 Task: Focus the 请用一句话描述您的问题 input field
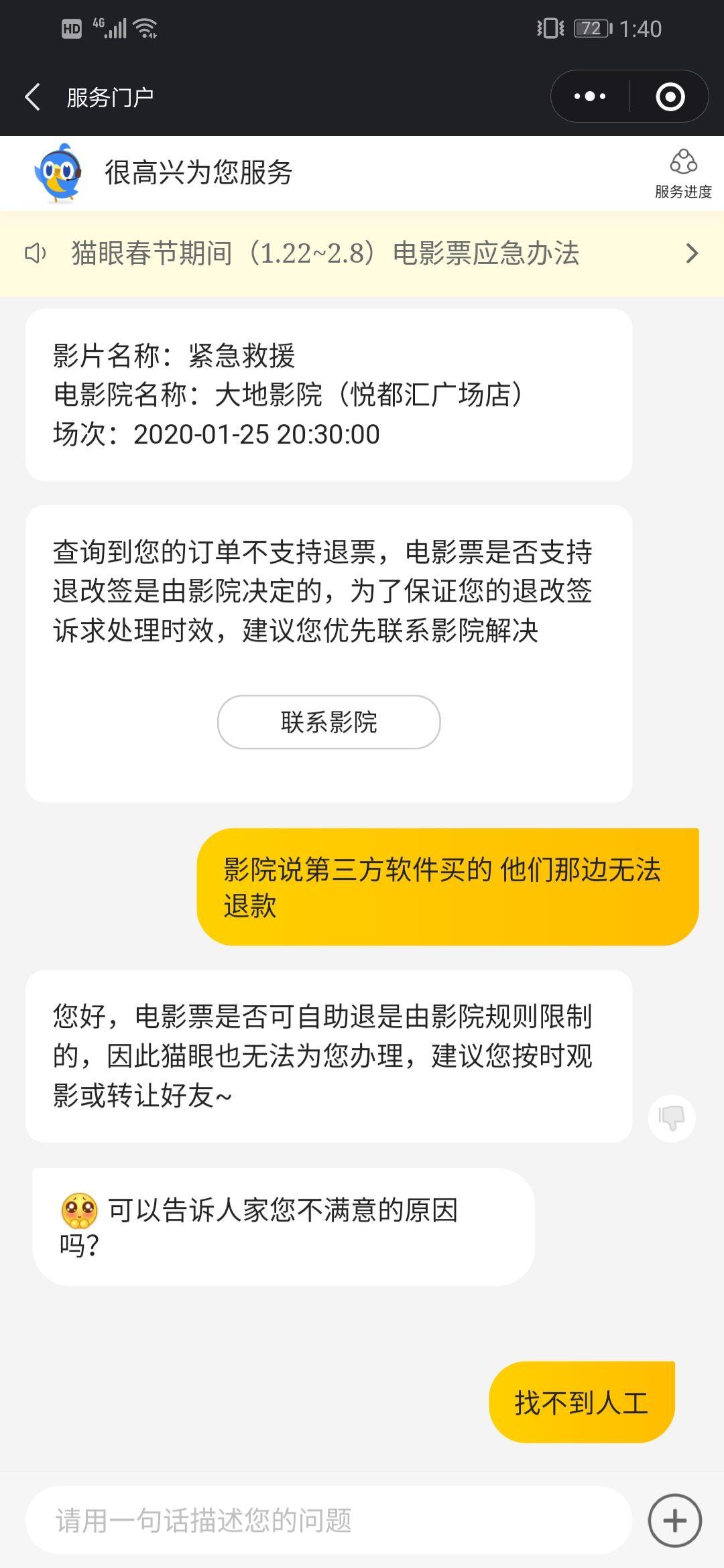pyautogui.click(x=328, y=1520)
